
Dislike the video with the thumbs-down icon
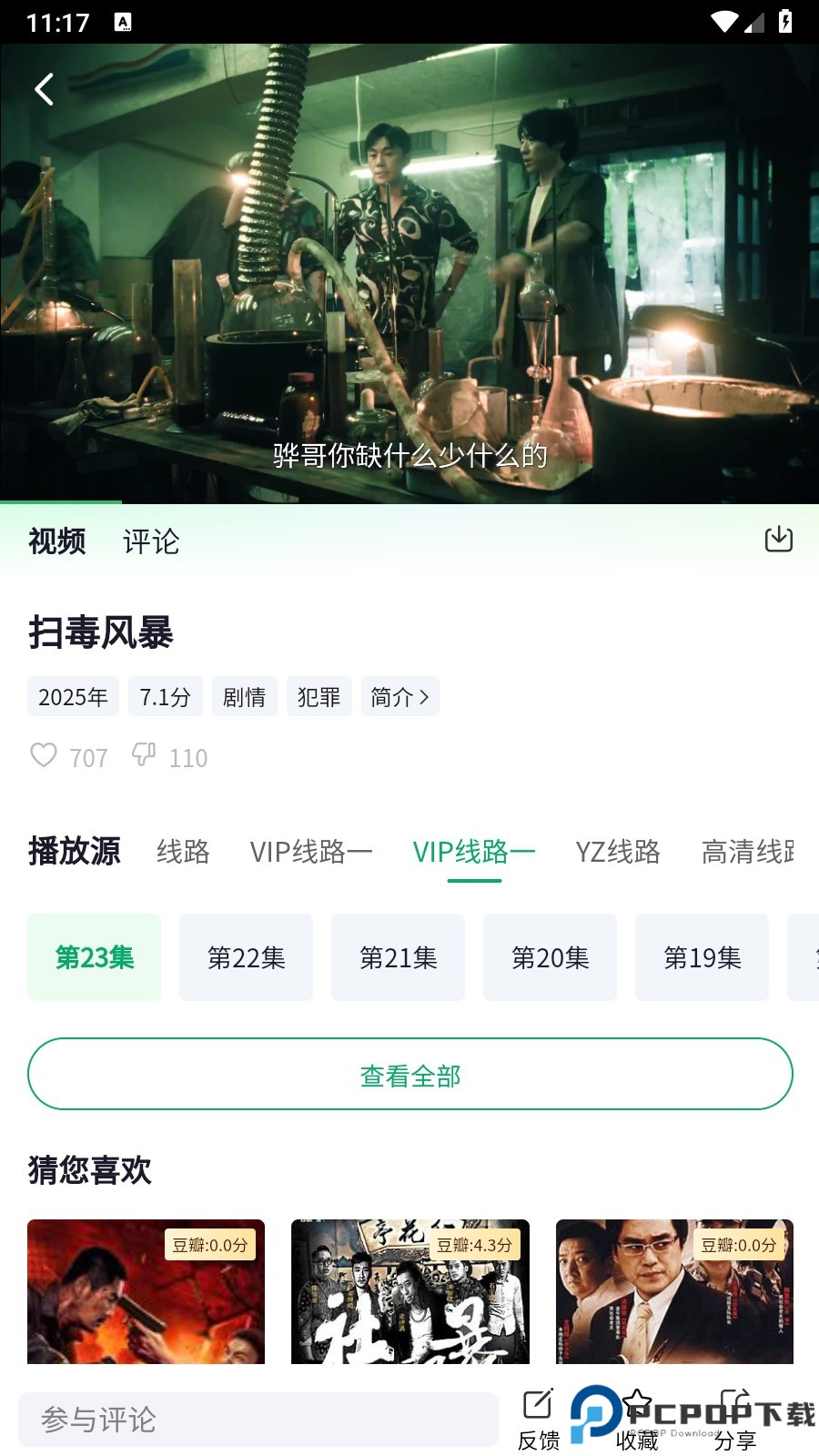[144, 756]
